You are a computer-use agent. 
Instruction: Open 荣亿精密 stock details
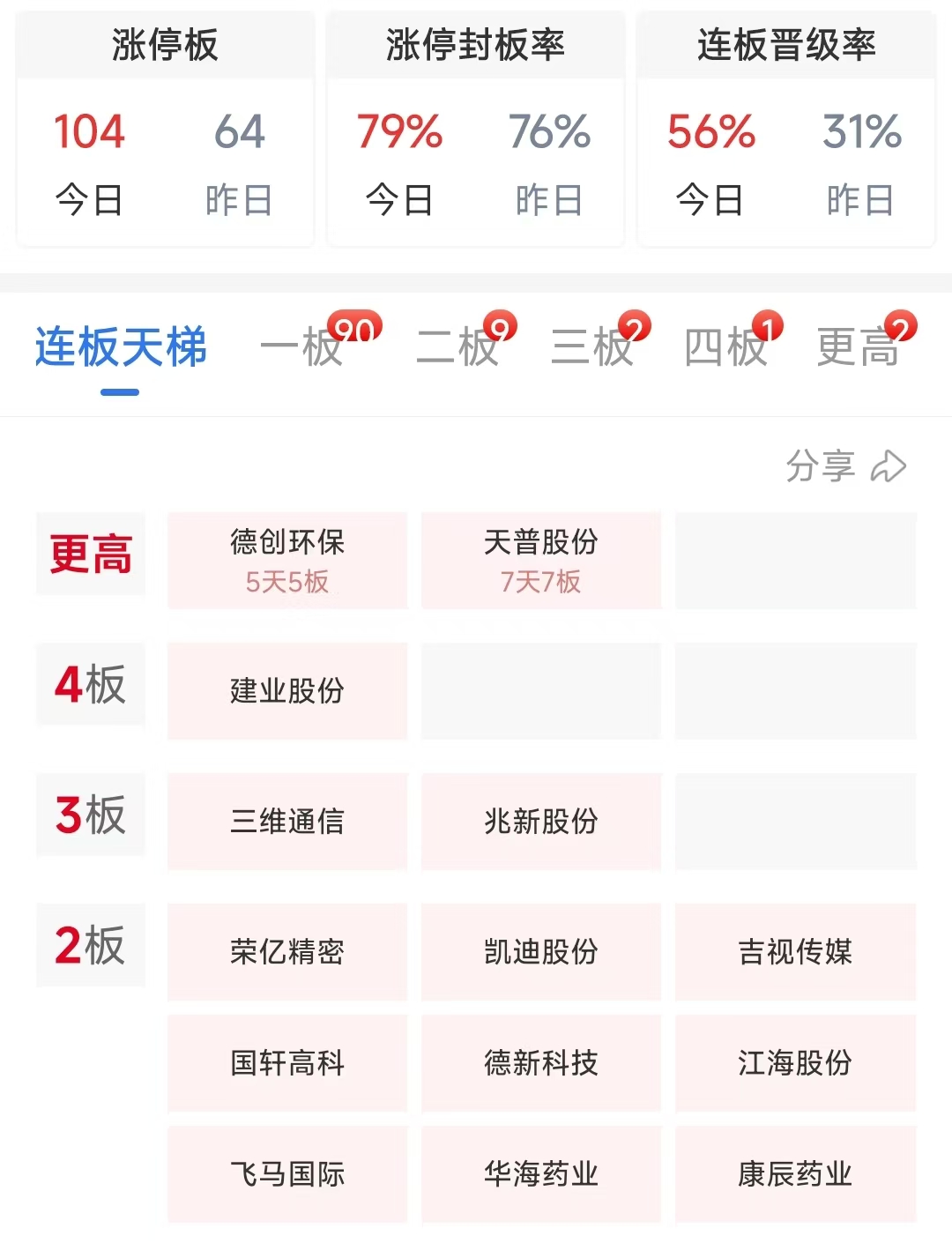click(287, 951)
